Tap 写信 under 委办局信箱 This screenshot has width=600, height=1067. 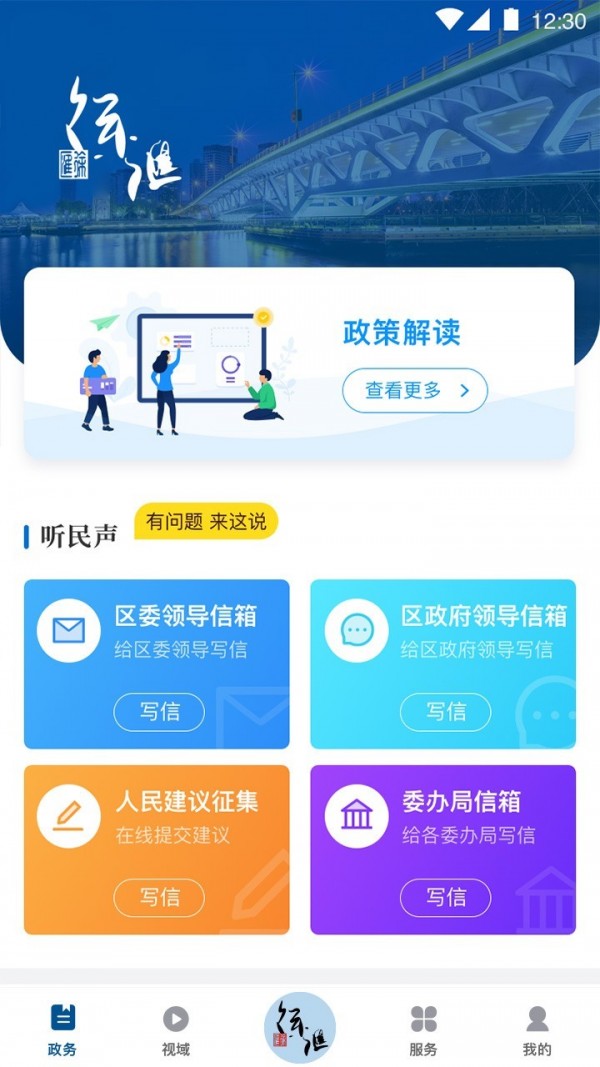click(x=445, y=897)
